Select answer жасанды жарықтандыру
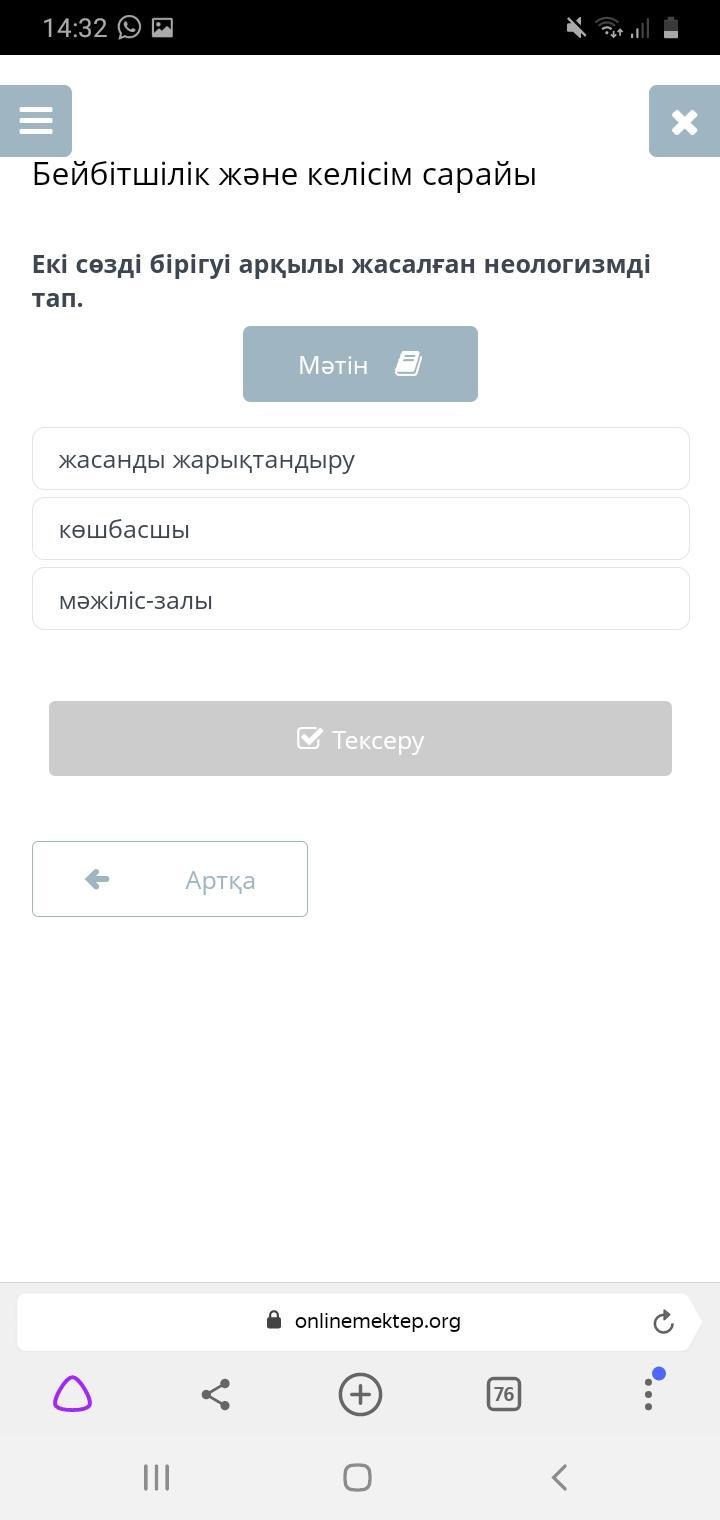Viewport: 720px width, 1520px height. click(x=360, y=459)
